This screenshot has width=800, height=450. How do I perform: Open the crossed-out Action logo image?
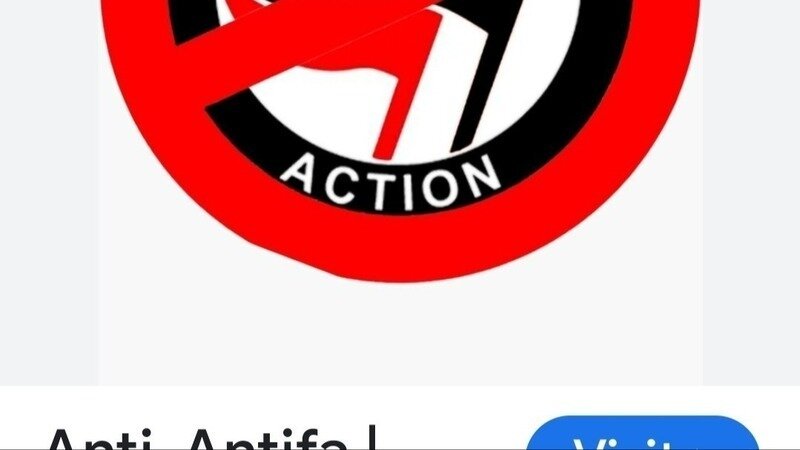(x=400, y=150)
